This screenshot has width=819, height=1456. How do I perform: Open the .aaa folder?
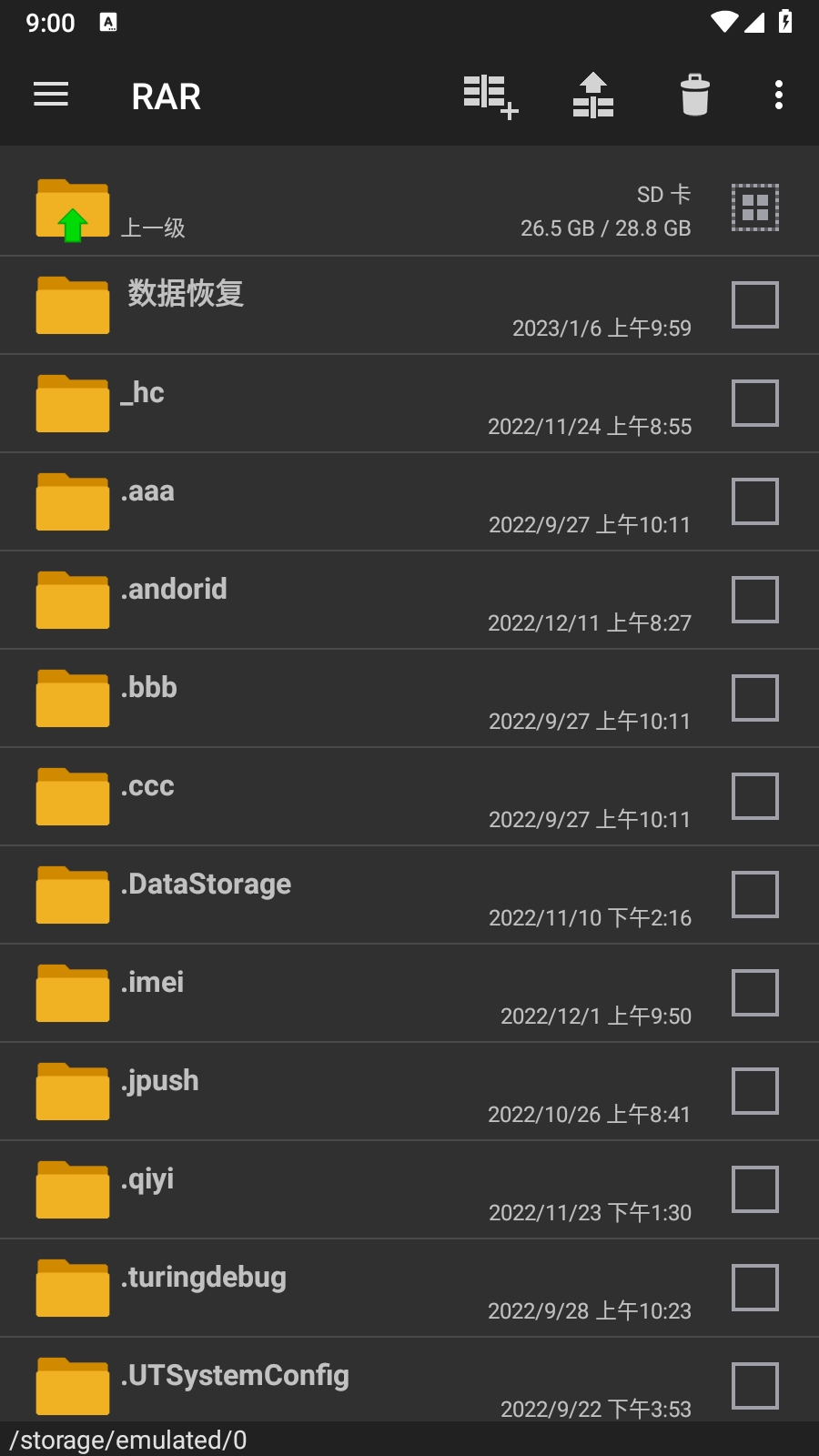[x=364, y=501]
